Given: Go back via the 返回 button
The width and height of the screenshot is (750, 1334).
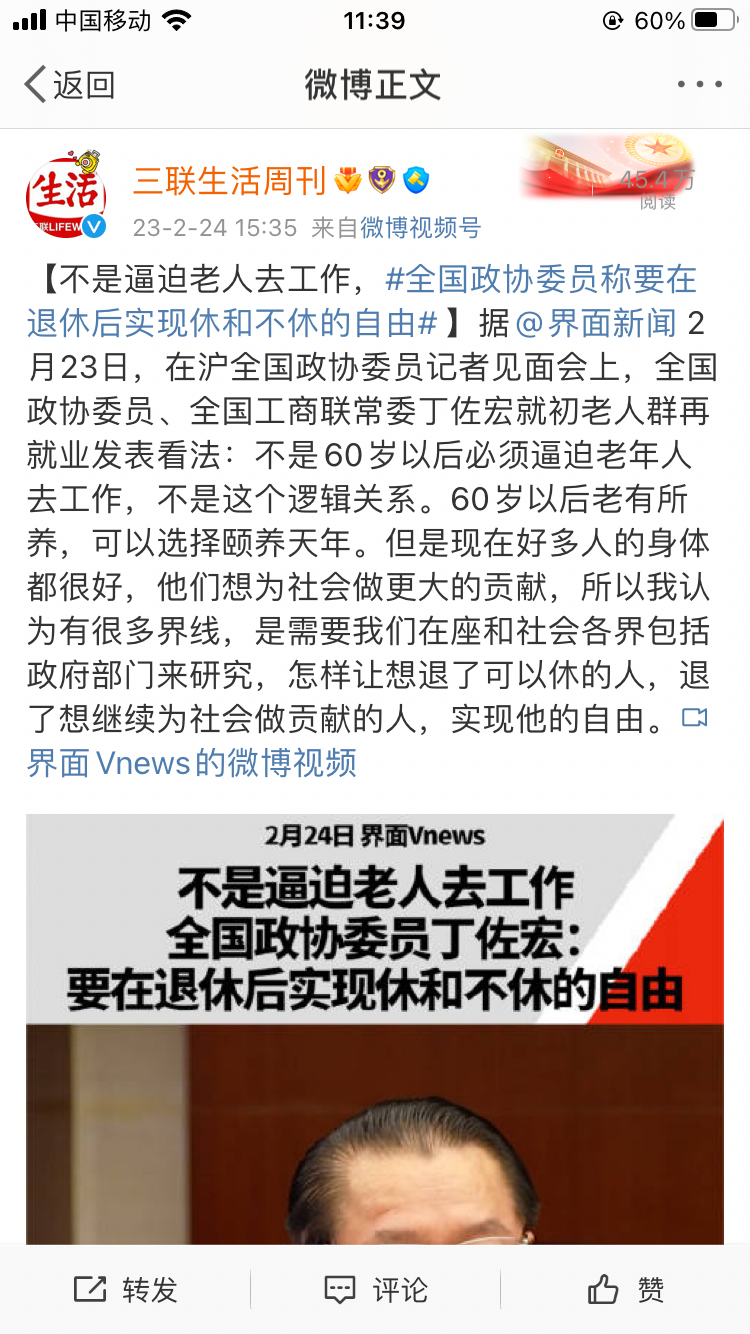Looking at the screenshot, I should (x=68, y=85).
